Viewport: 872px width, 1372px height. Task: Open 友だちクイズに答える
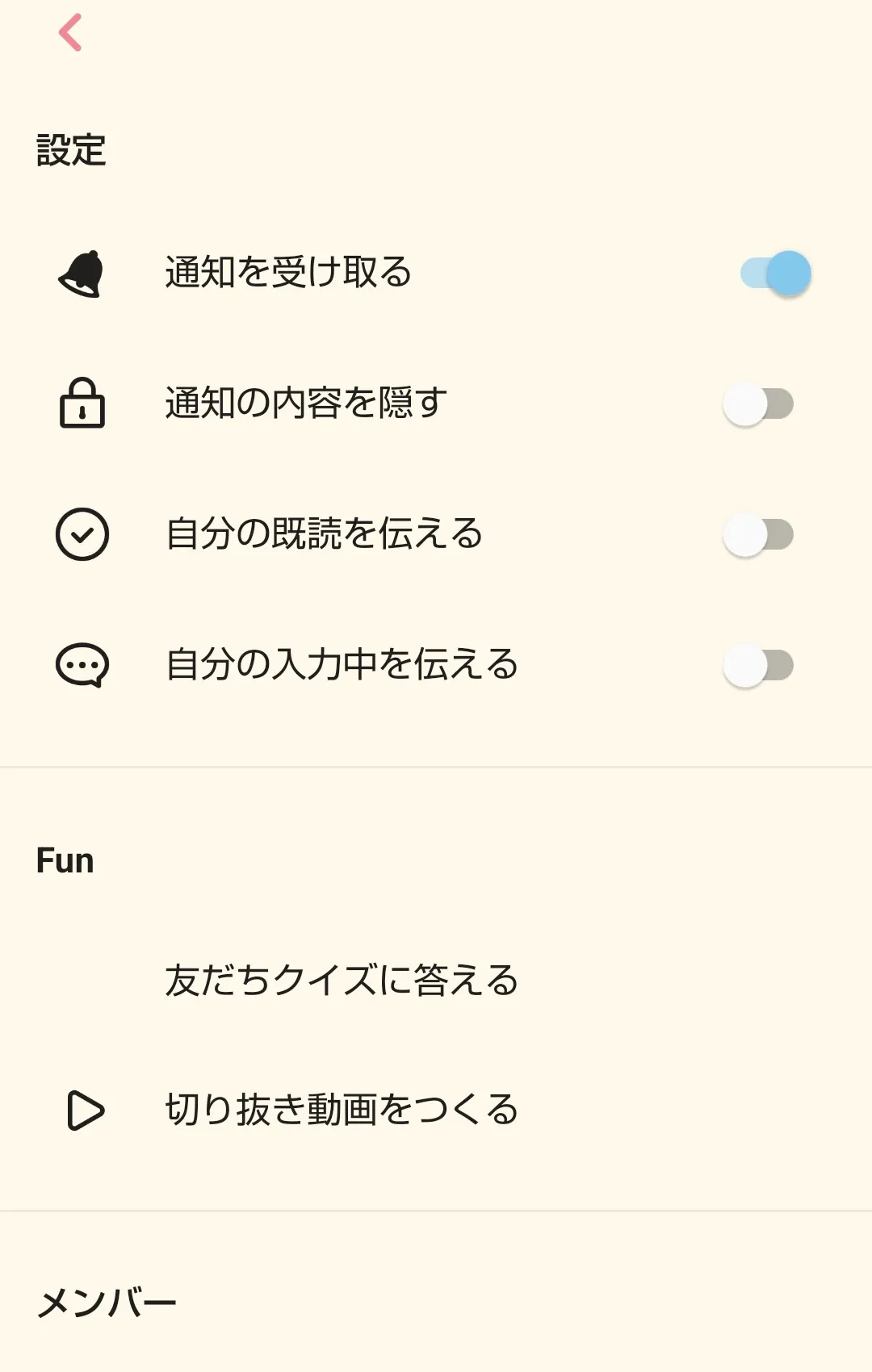(x=342, y=980)
